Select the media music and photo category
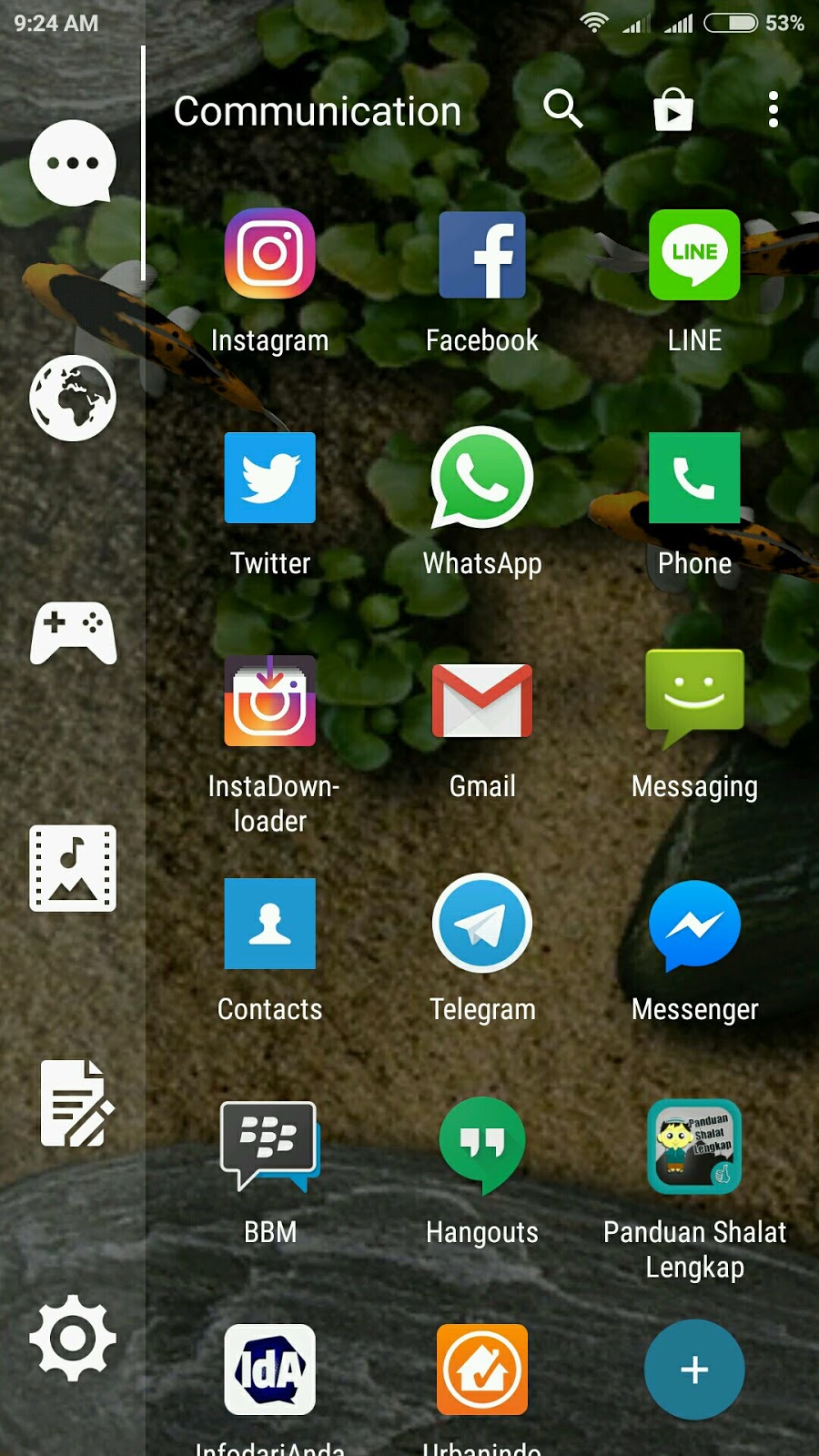 73,868
